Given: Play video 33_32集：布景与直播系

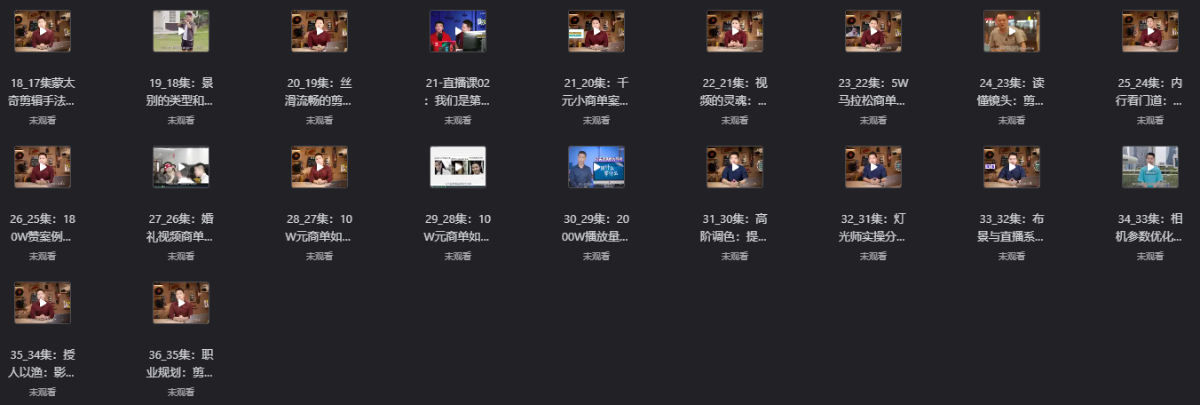Looking at the screenshot, I should point(1012,167).
